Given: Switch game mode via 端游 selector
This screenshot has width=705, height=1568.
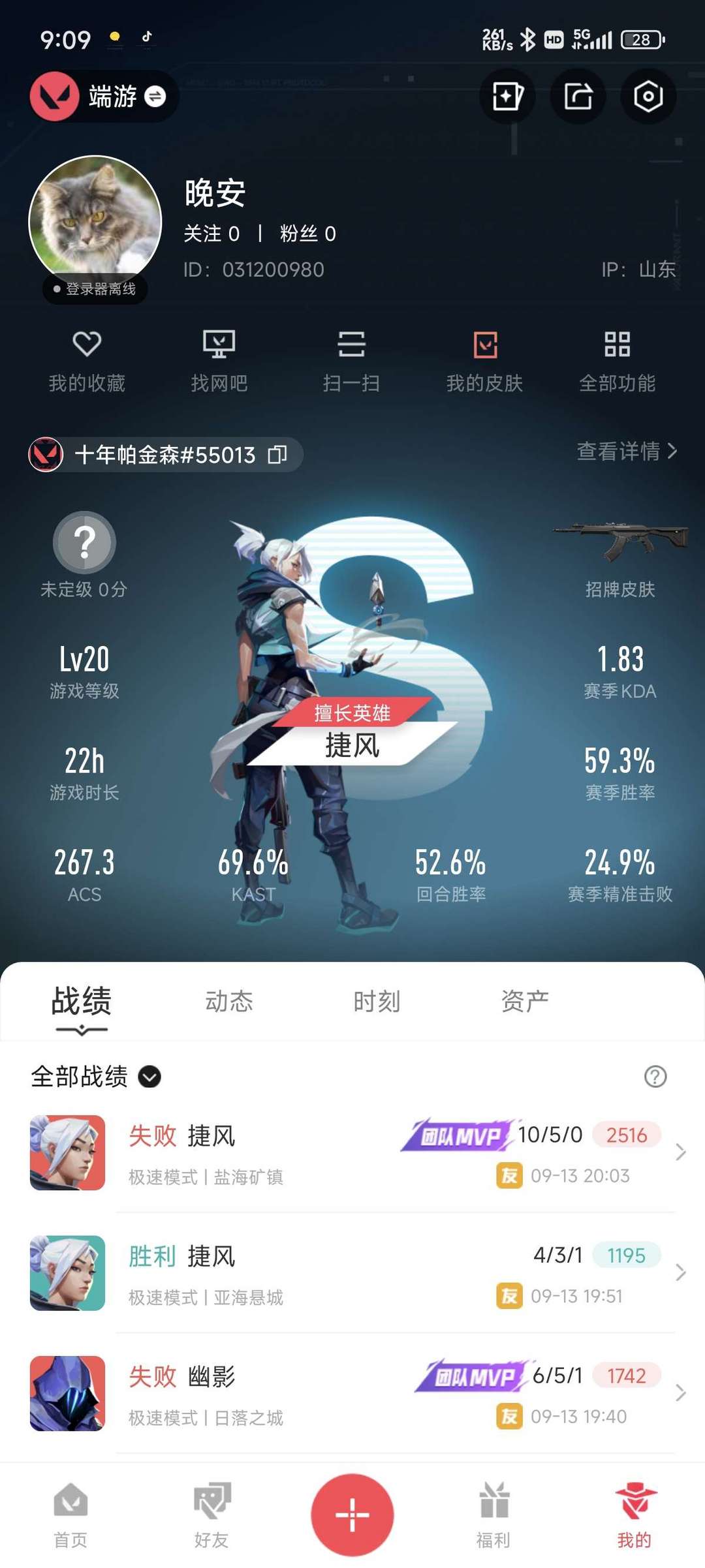Looking at the screenshot, I should click(x=104, y=97).
